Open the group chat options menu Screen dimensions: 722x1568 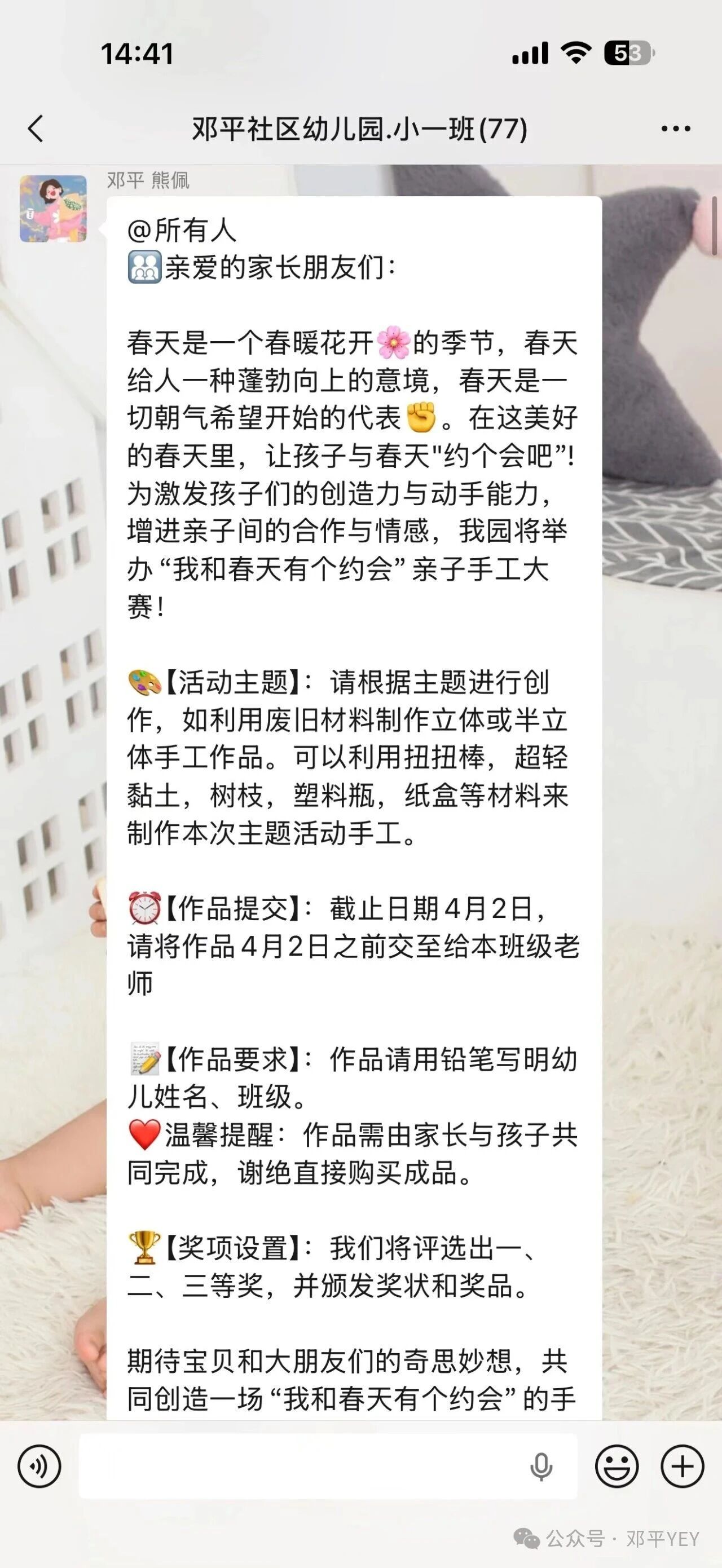tap(675, 129)
